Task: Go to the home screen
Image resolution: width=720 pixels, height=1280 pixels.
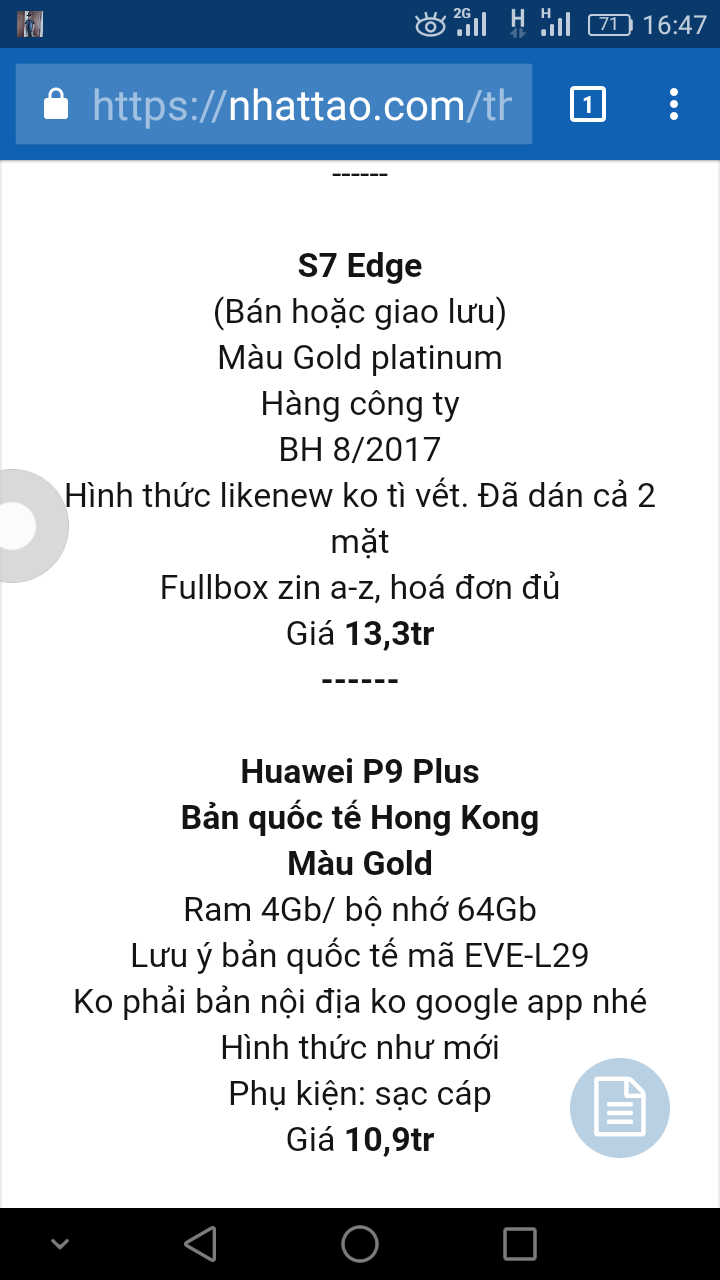Action: coord(360,1244)
